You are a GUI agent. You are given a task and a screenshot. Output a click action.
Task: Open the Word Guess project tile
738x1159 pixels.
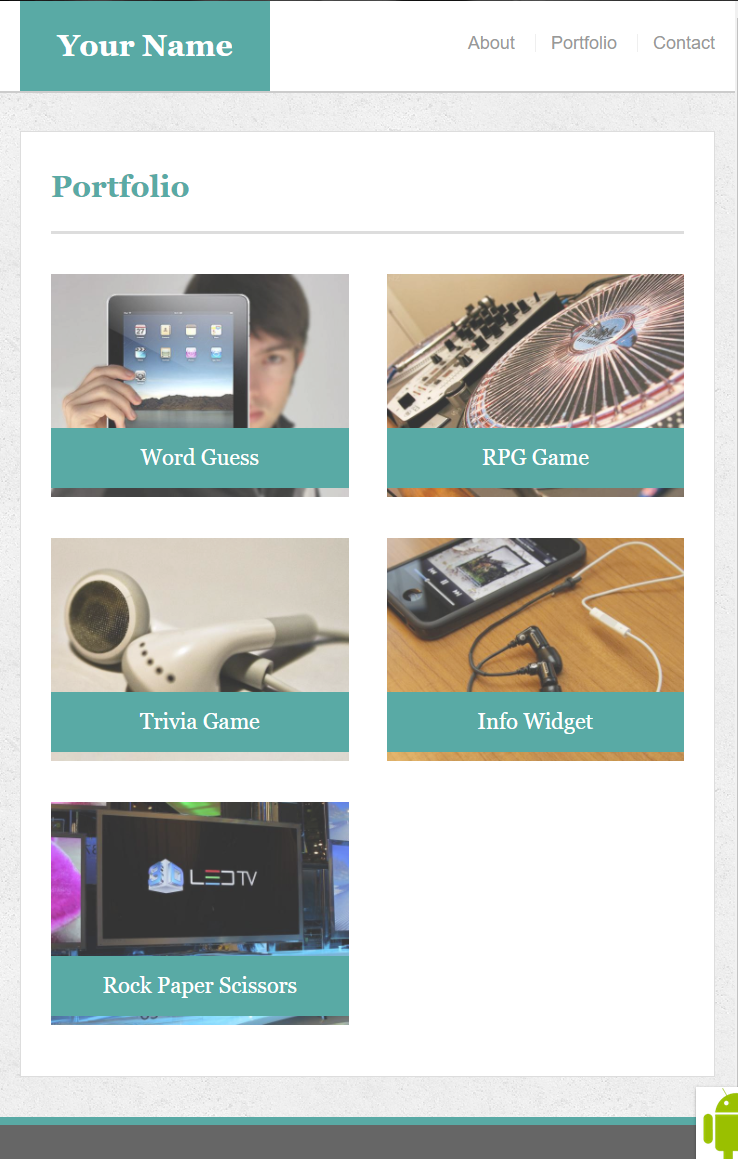click(x=200, y=385)
